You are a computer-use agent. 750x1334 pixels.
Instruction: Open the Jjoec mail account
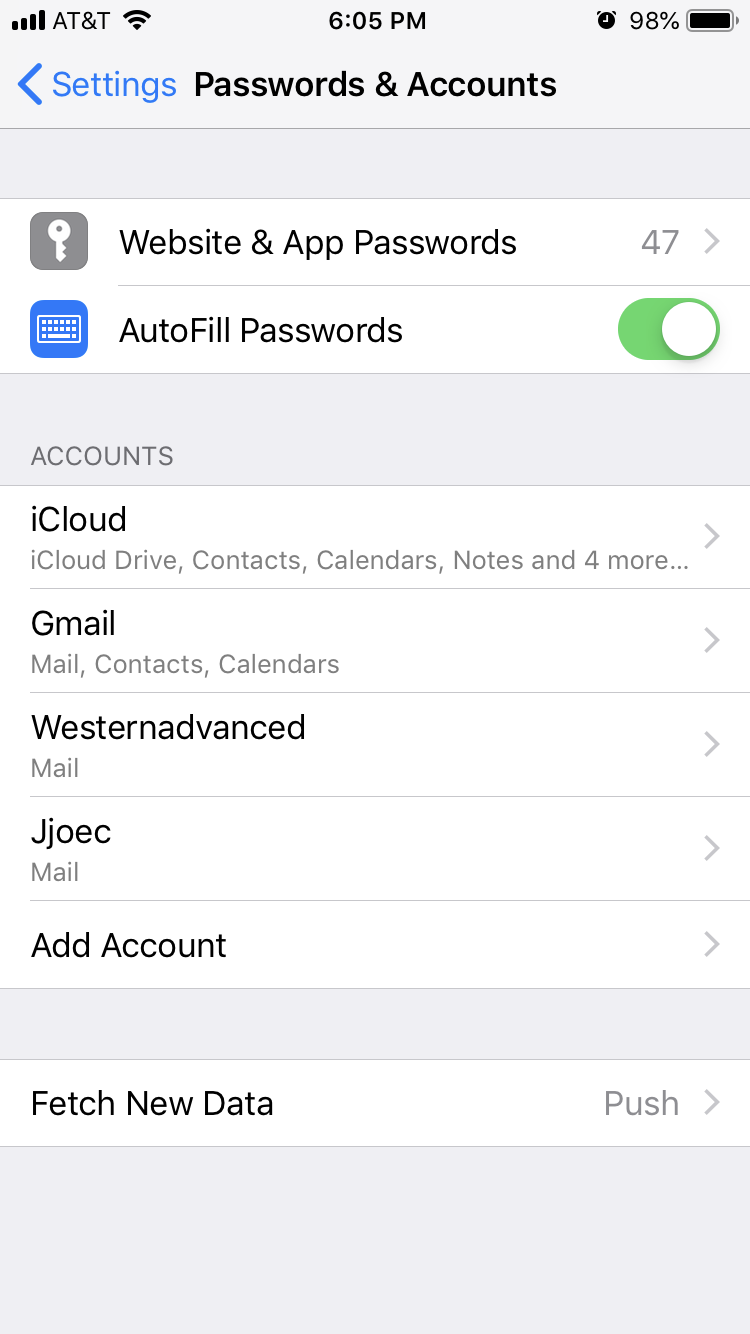coord(375,849)
